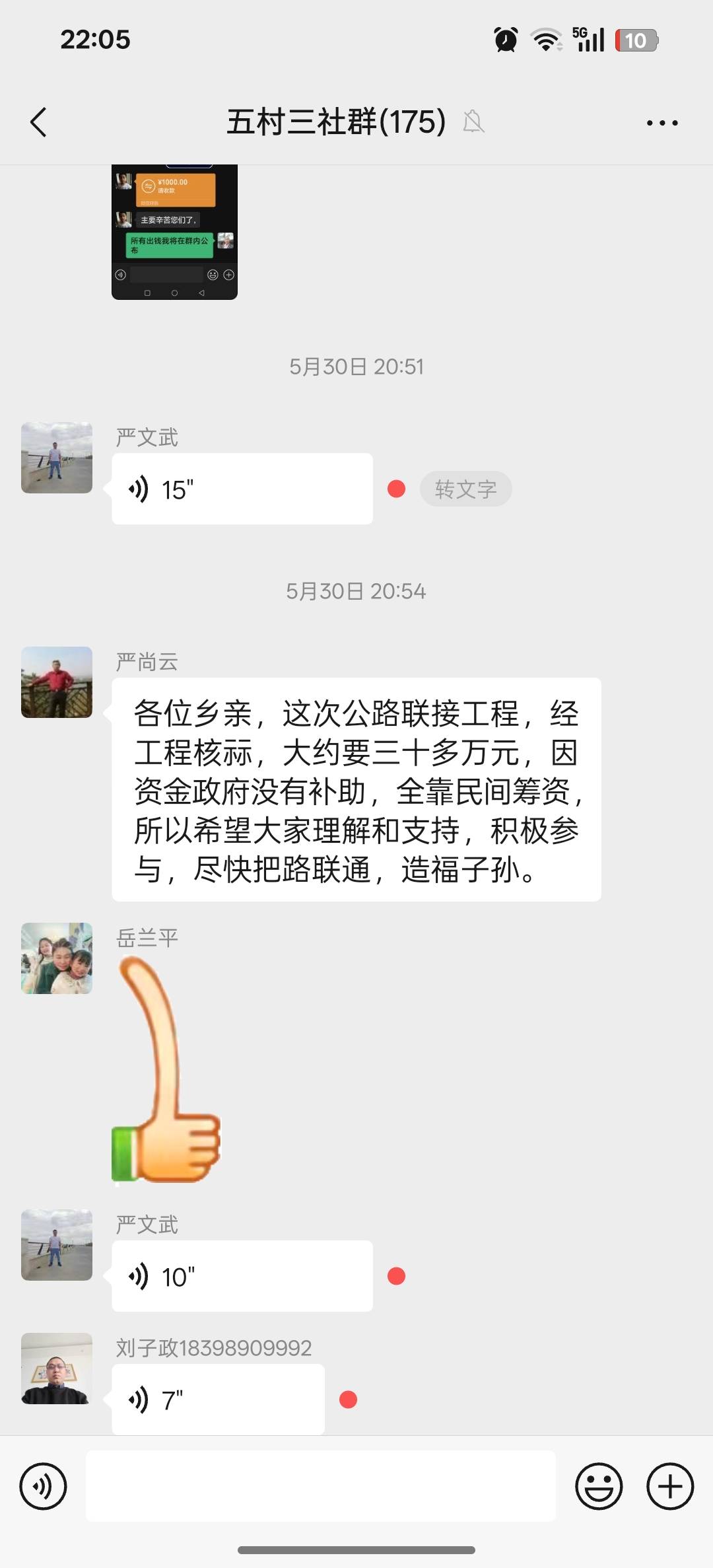Open the shared screenshot image

[x=174, y=232]
